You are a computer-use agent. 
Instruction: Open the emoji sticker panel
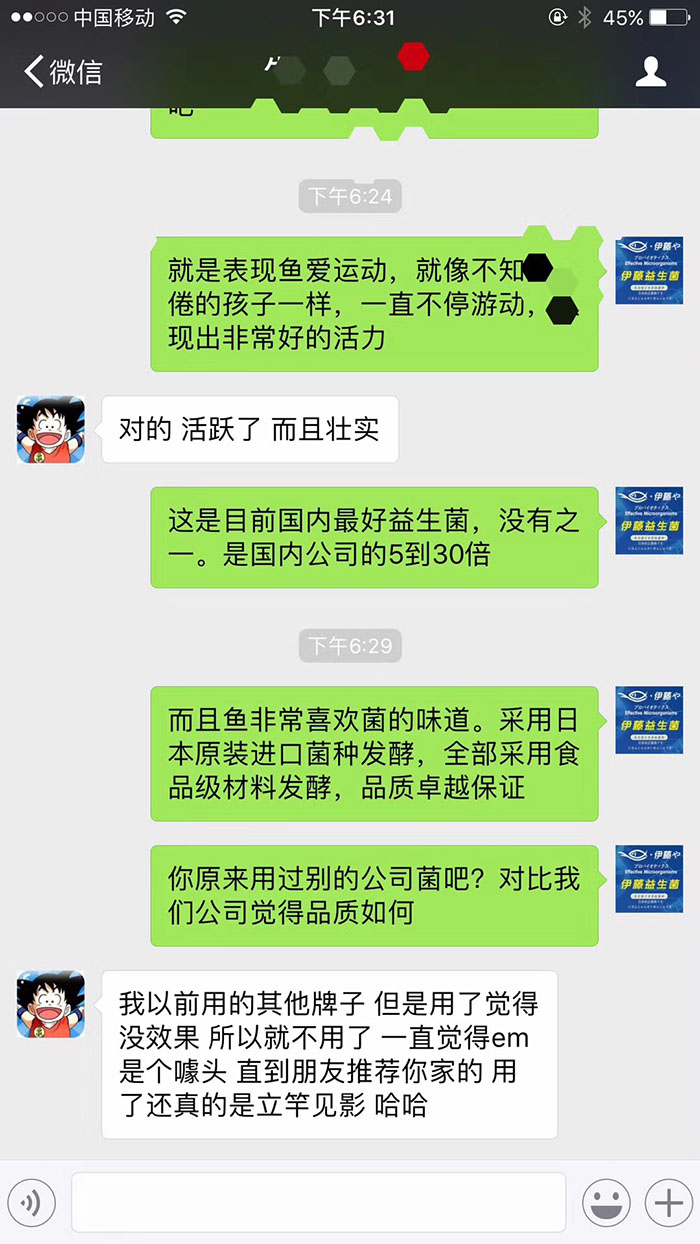click(606, 1202)
